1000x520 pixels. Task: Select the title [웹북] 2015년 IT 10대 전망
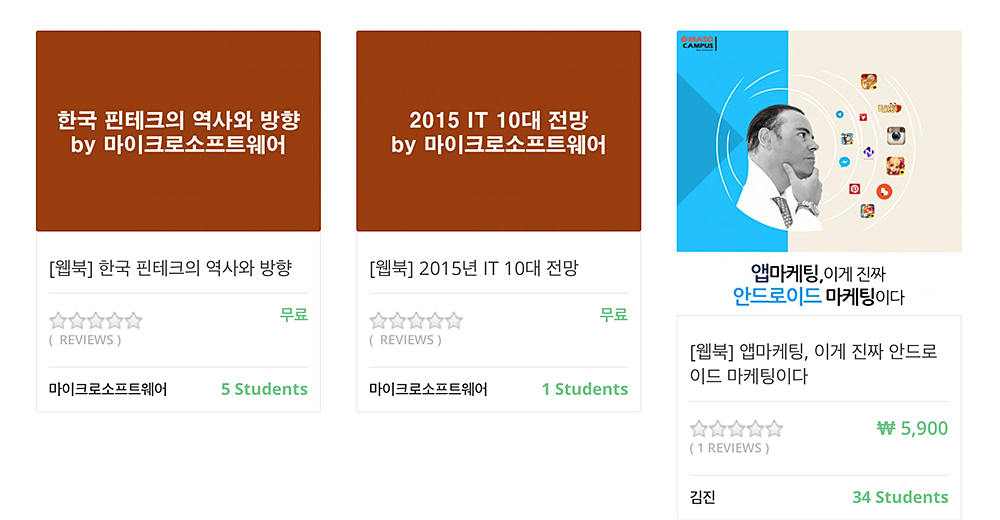point(474,268)
